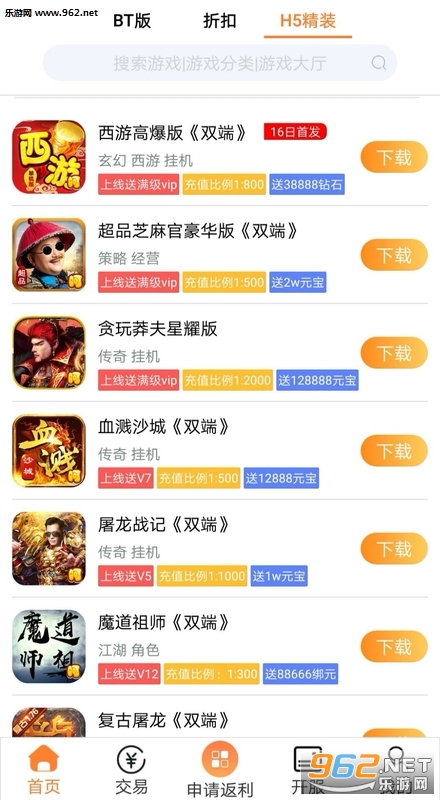Open 申请返利 in bottom bar

[219, 770]
